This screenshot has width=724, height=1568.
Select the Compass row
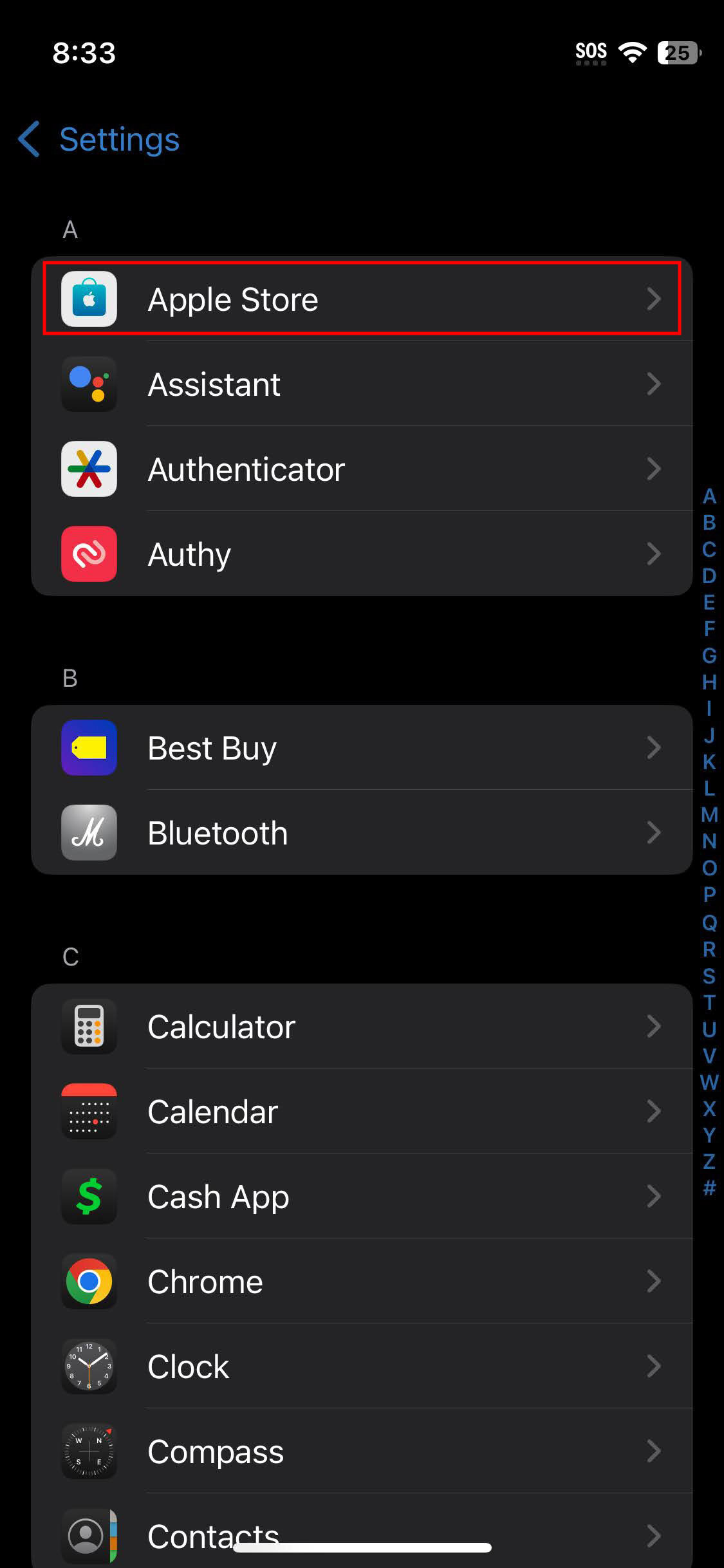point(360,1451)
